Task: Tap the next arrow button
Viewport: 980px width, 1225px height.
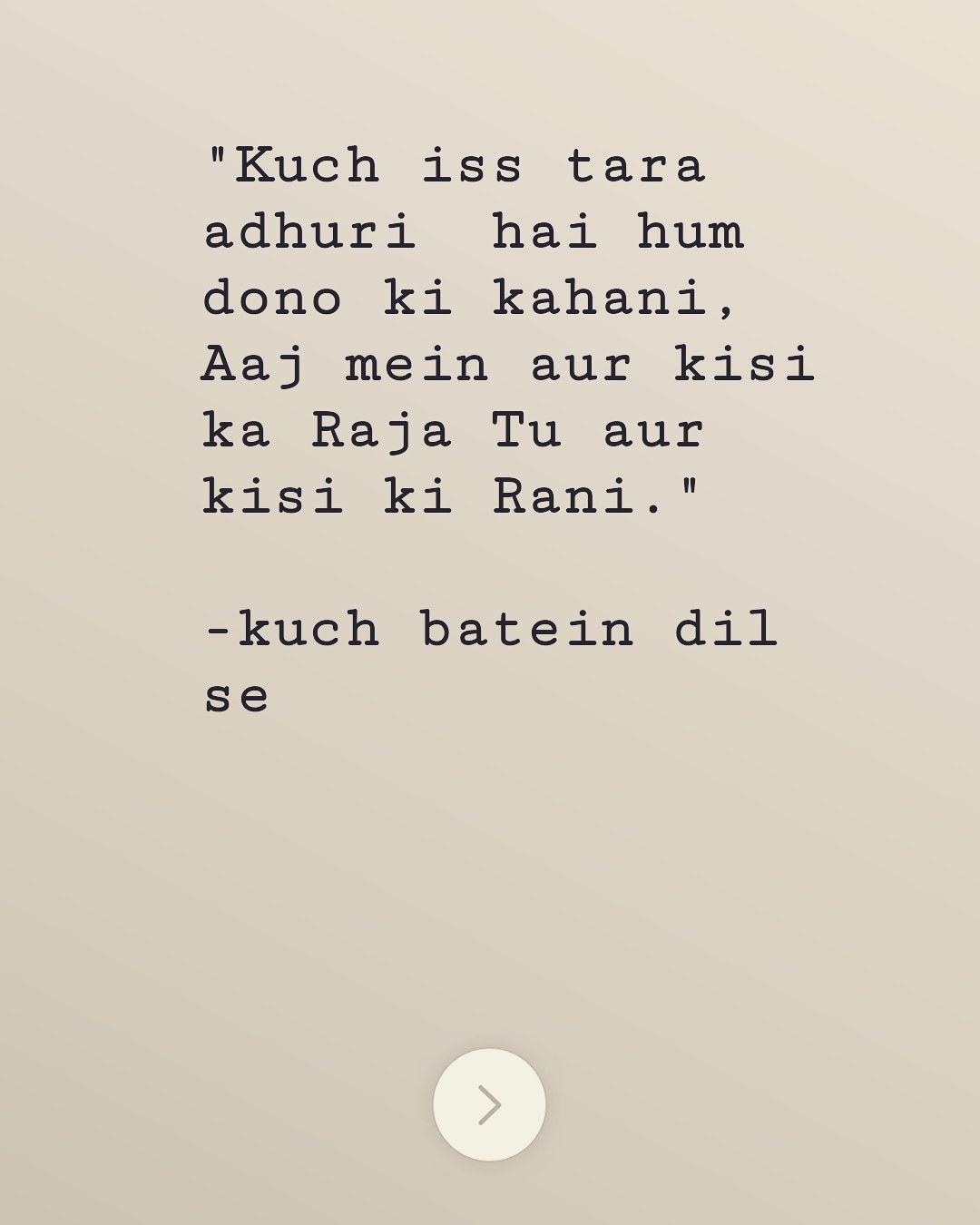Action: 489,1104
